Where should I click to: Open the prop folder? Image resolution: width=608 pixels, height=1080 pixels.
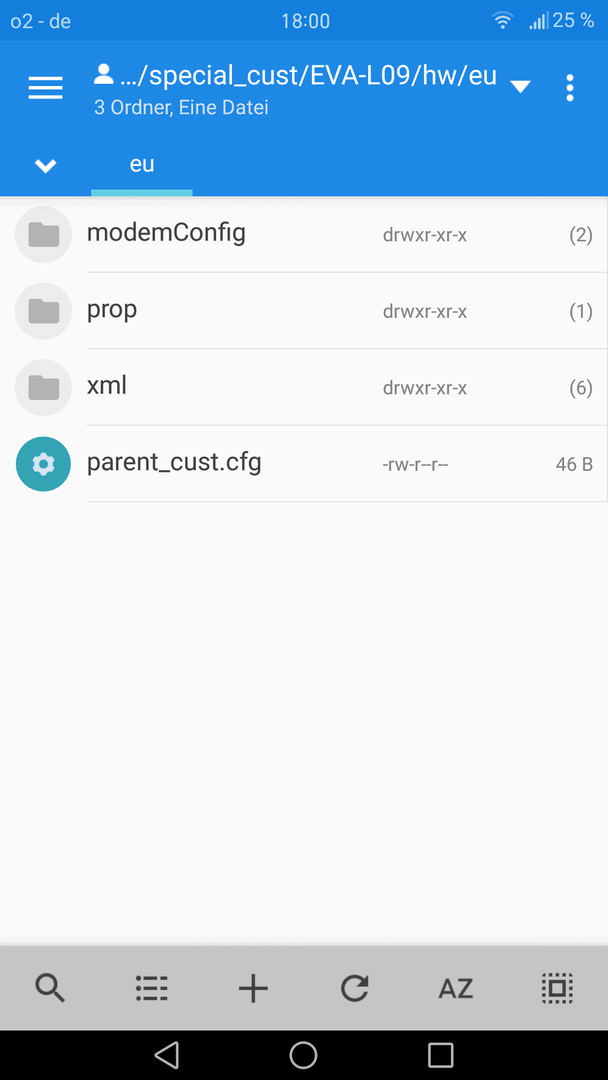coord(304,311)
